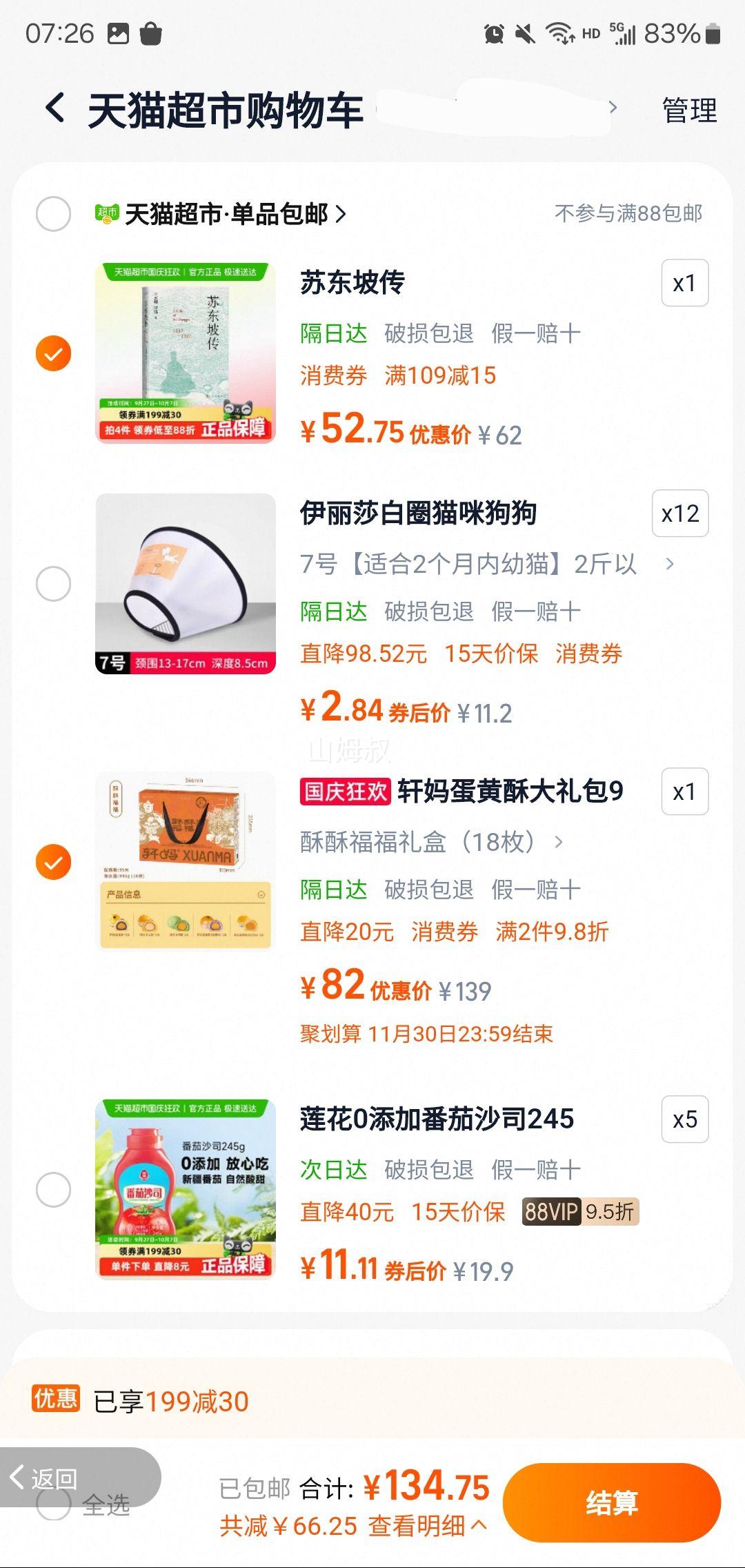The width and height of the screenshot is (745, 1568).
Task: Expand 查看明细 discount details
Action: click(426, 1526)
